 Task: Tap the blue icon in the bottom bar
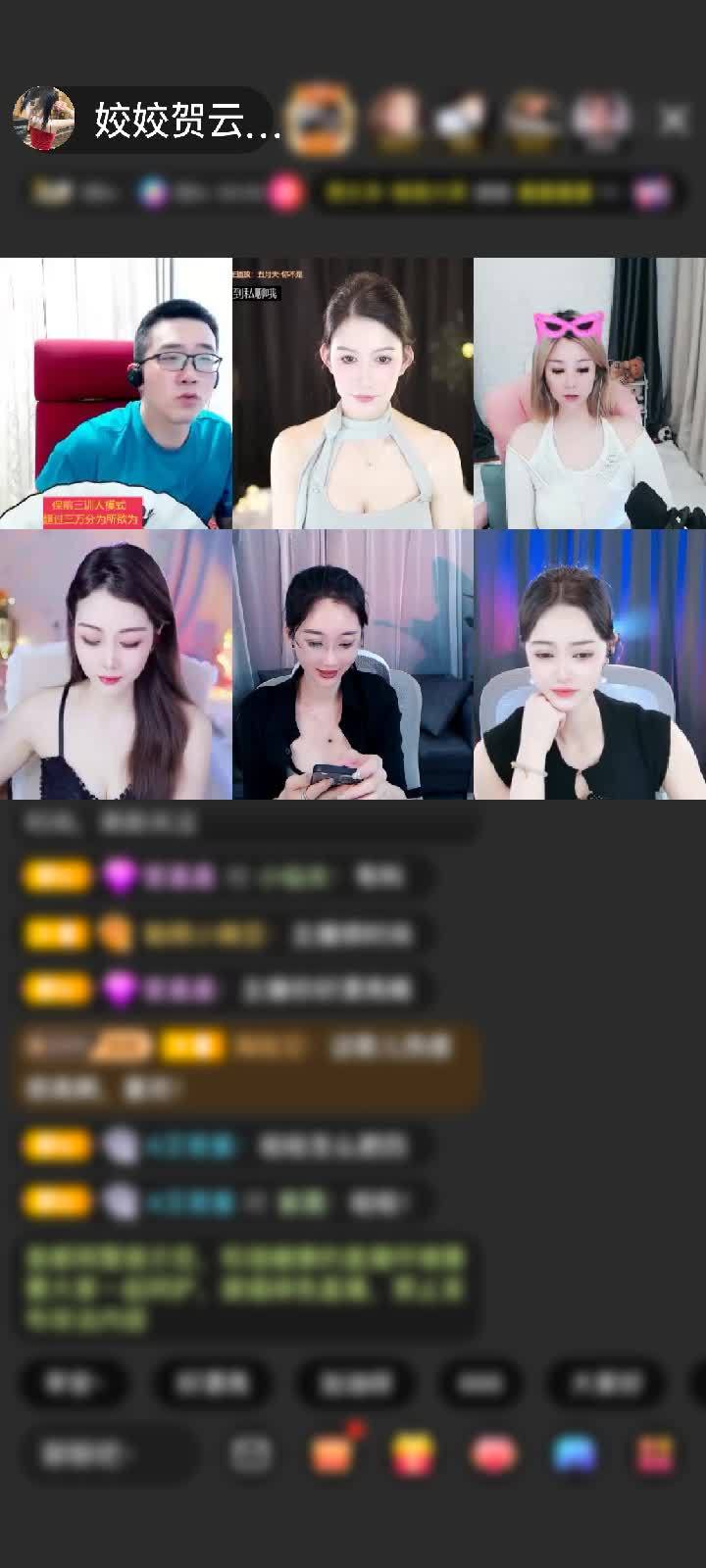pos(575,1454)
